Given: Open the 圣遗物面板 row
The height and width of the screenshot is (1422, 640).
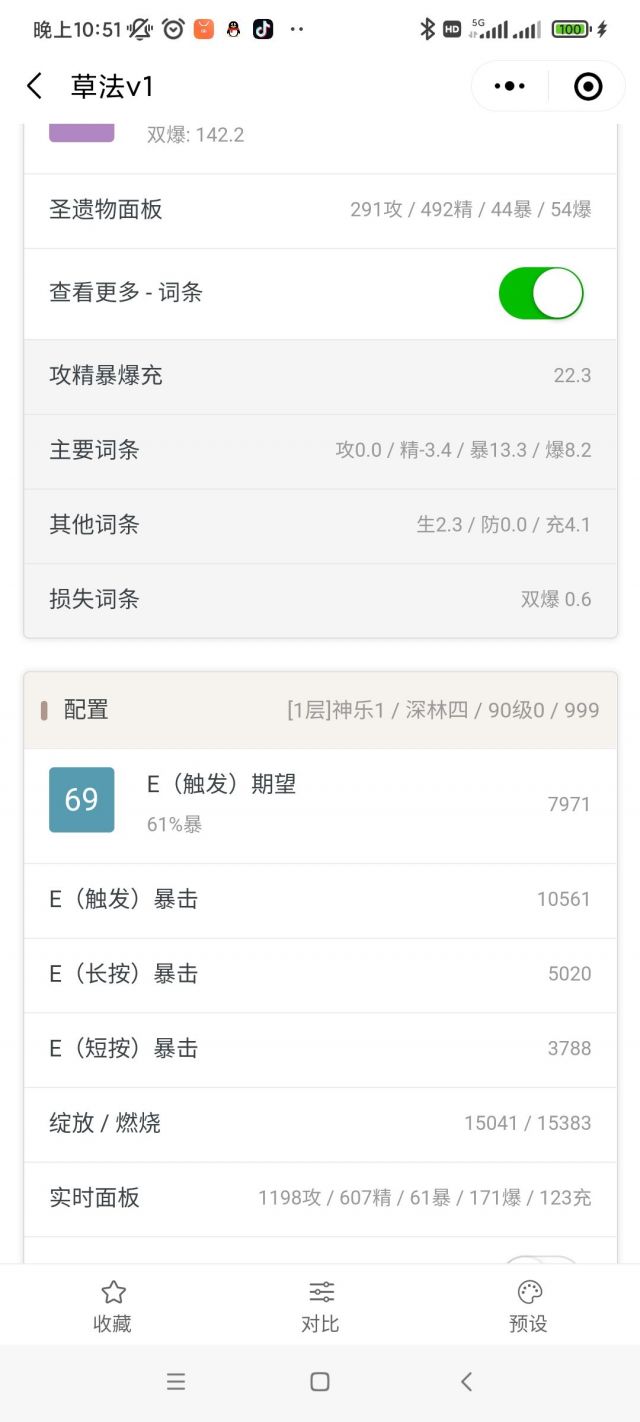Looking at the screenshot, I should (320, 210).
